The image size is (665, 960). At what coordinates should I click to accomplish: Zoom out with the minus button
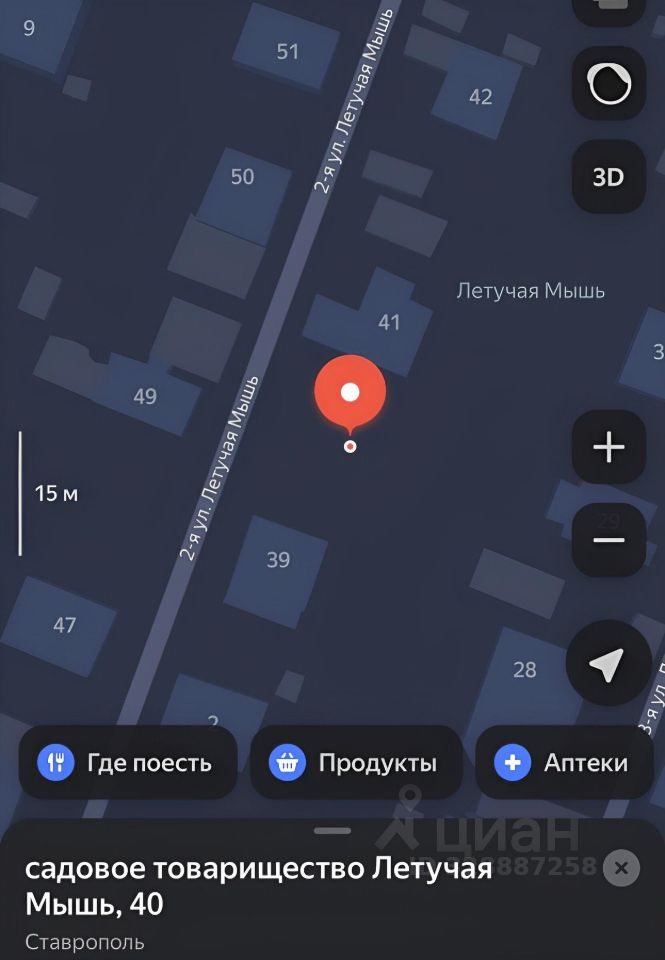pos(608,540)
